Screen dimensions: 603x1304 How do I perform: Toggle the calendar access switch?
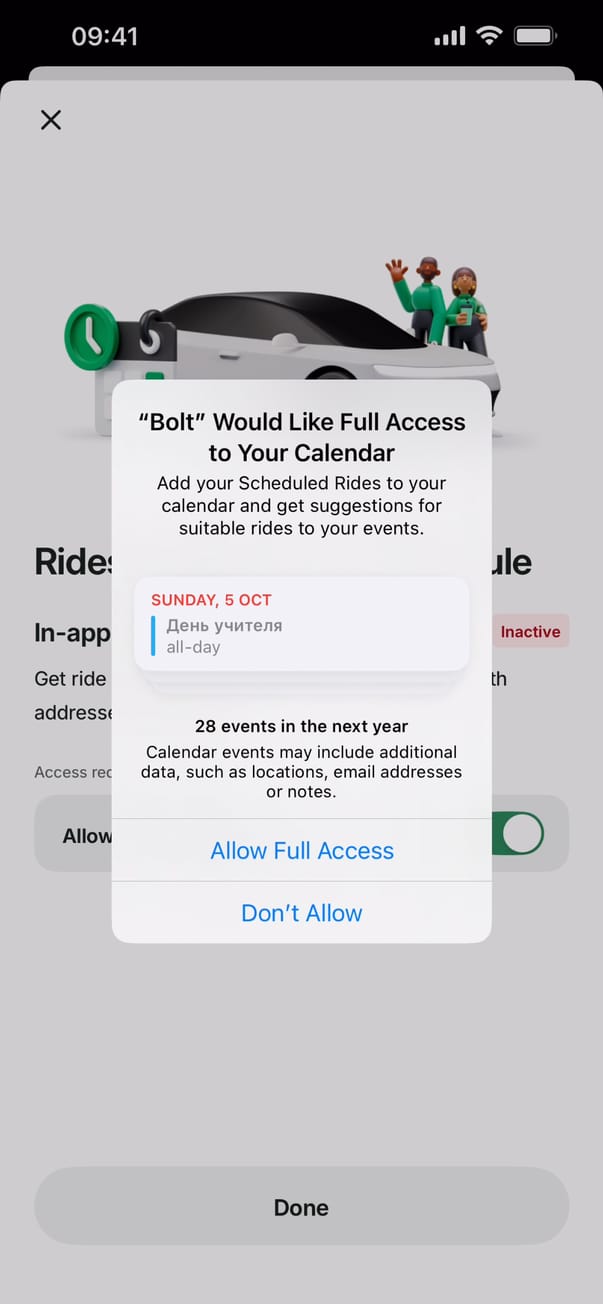[x=521, y=834]
